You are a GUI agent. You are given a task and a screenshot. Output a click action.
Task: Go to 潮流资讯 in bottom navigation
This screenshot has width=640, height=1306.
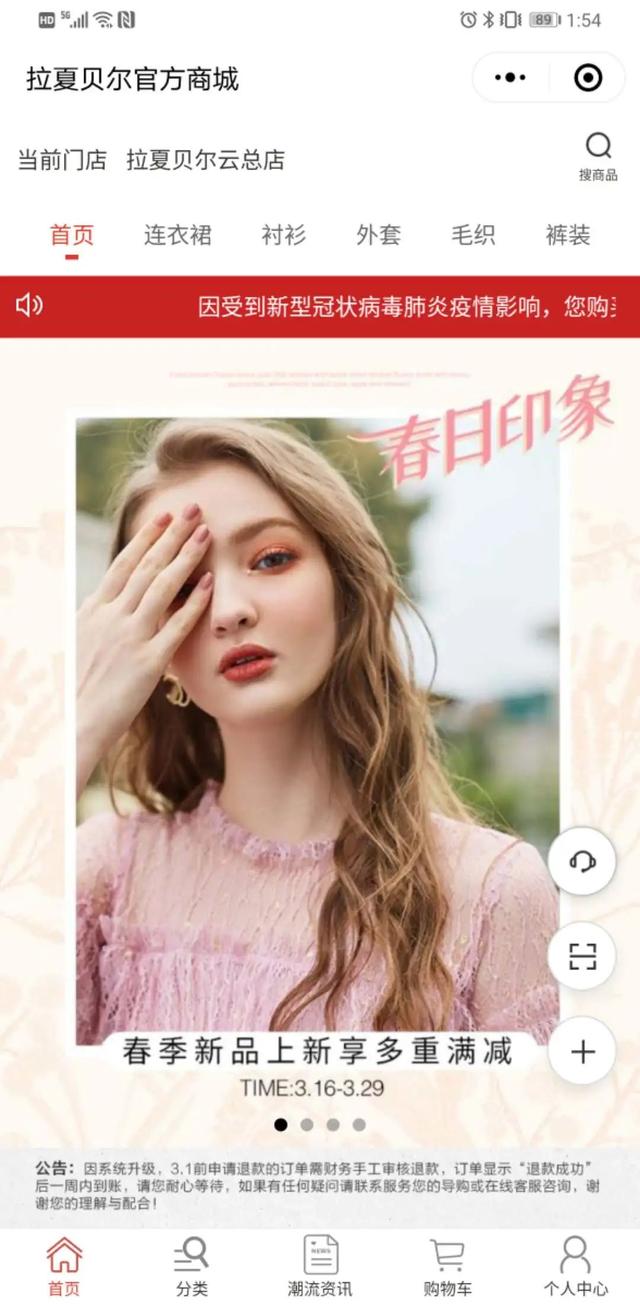320,1266
